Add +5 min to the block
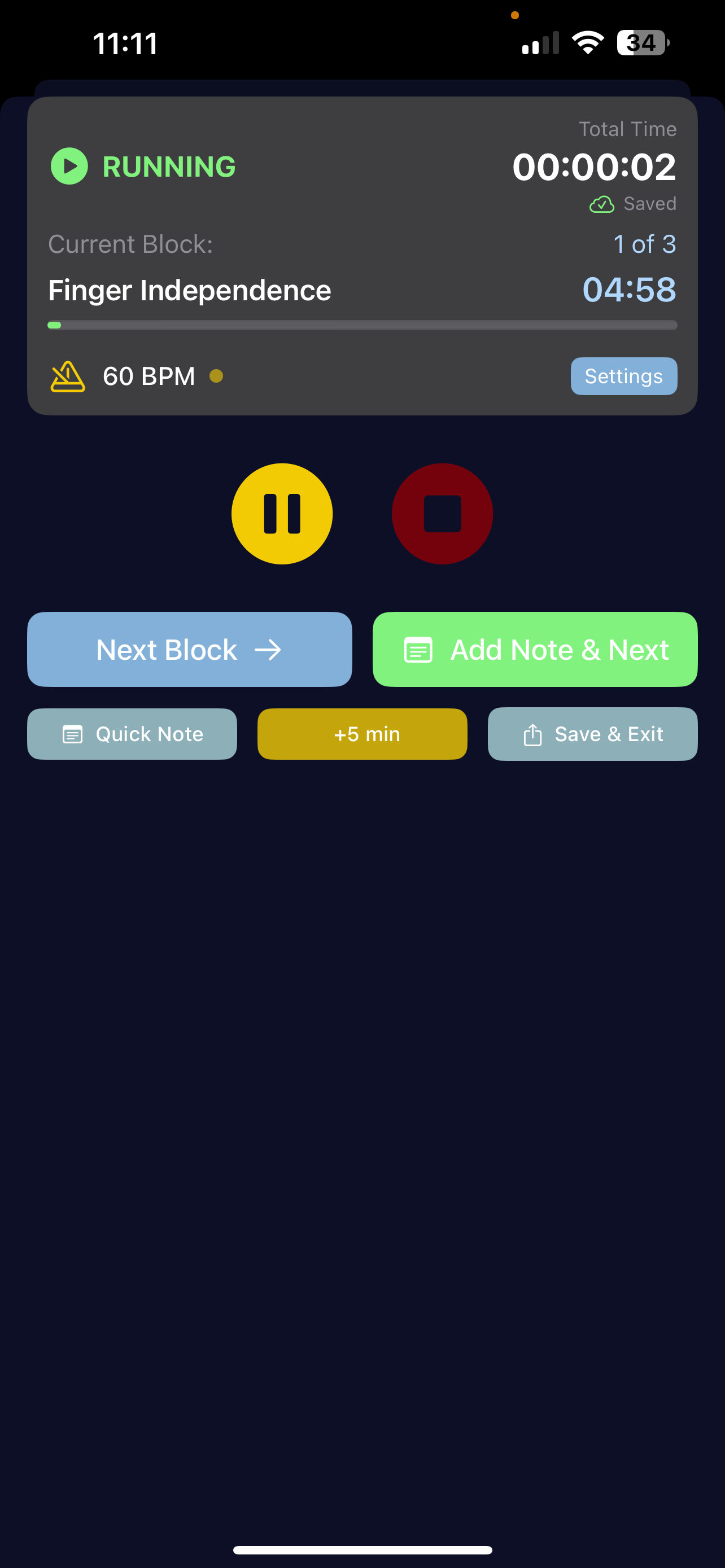This screenshot has width=725, height=1568. pos(362,734)
